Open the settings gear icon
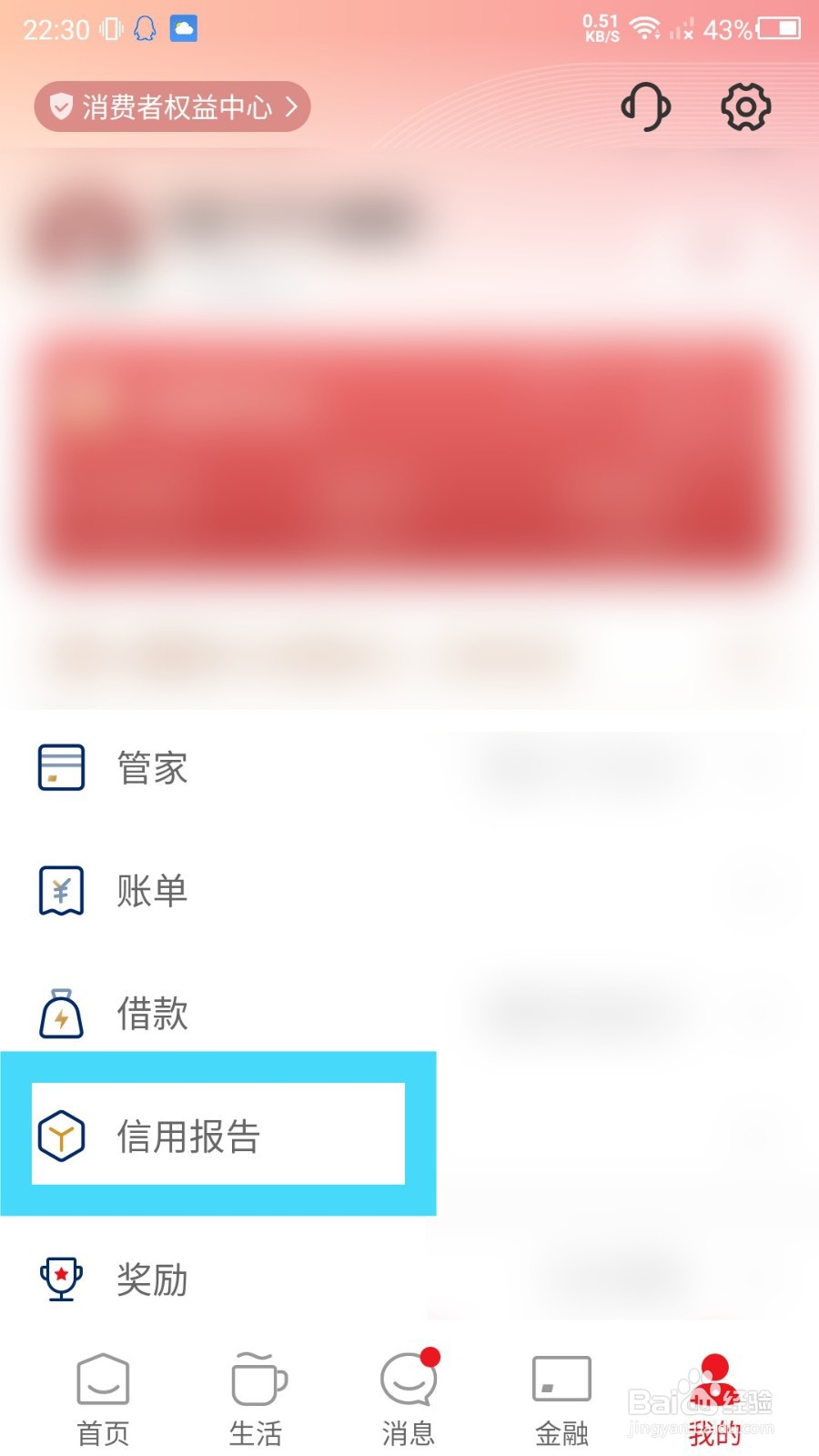 (x=744, y=106)
